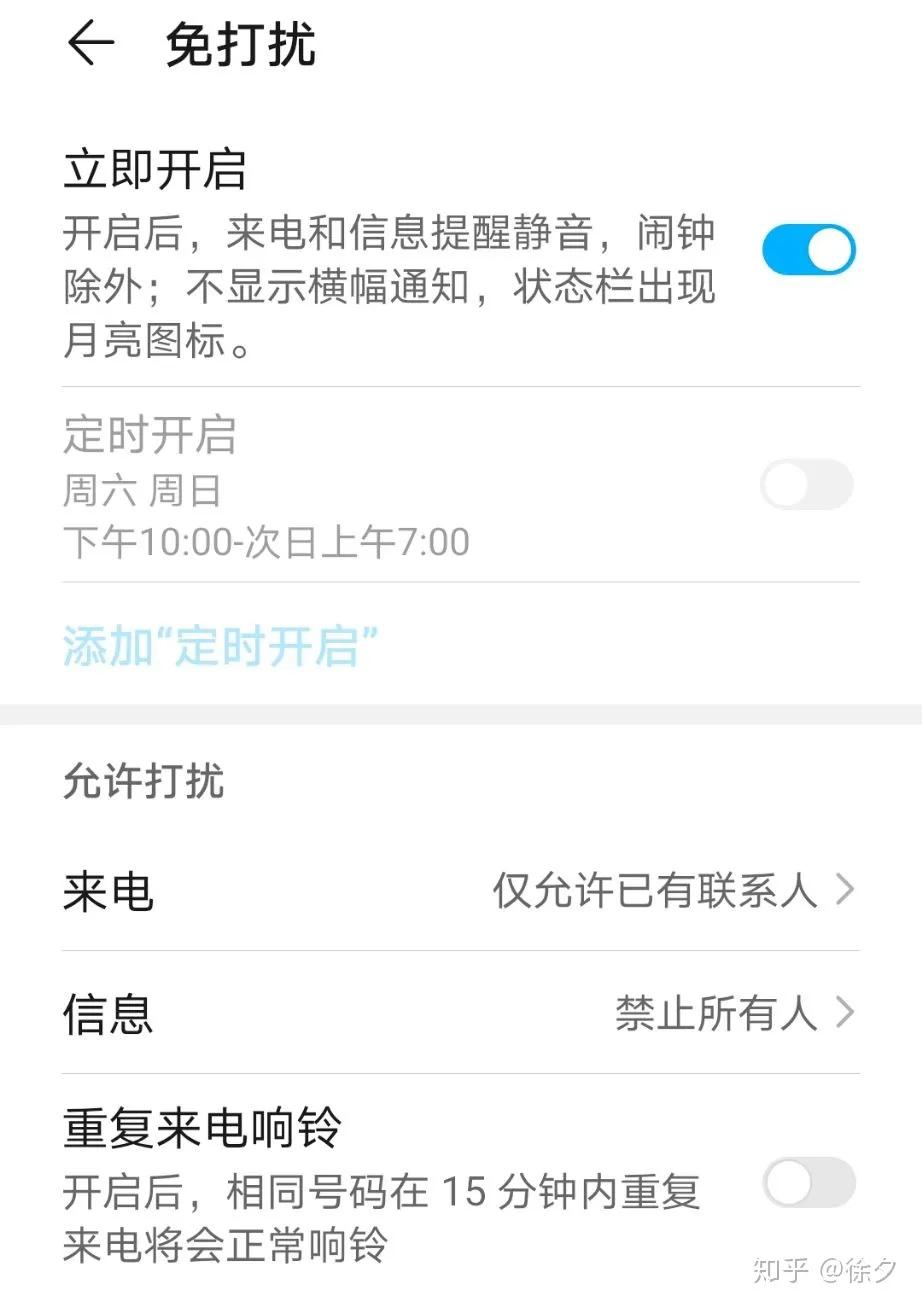Open the 来电 allowed callers settings
922x1308 pixels.
click(x=460, y=890)
